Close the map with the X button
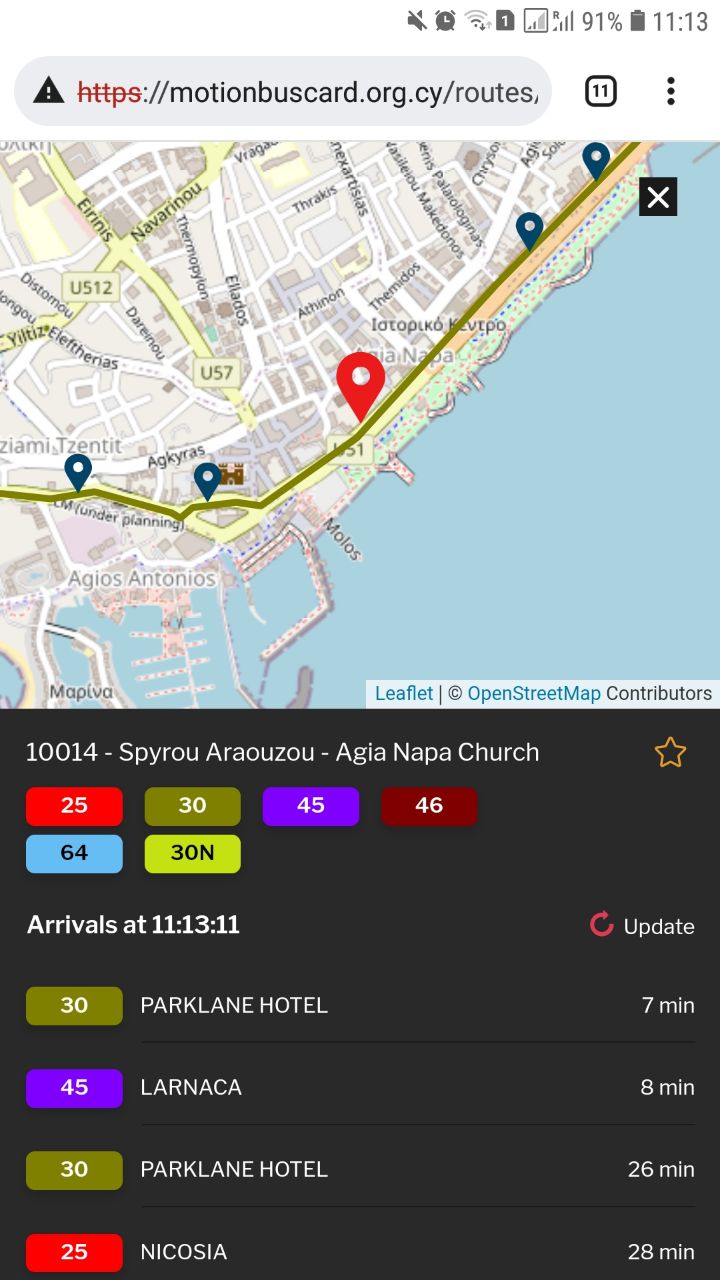 tap(658, 197)
